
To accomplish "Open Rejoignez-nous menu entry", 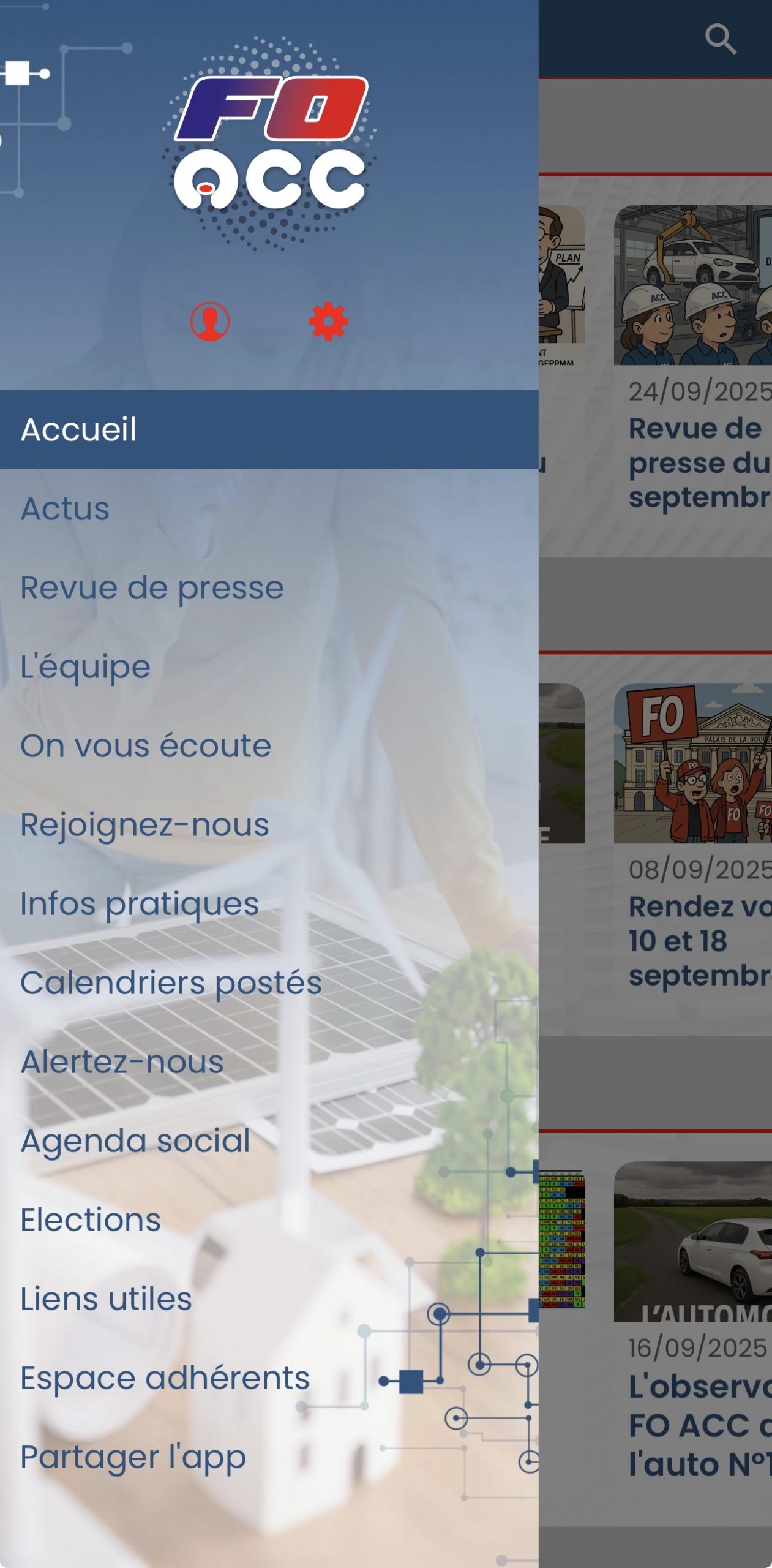I will tap(144, 825).
